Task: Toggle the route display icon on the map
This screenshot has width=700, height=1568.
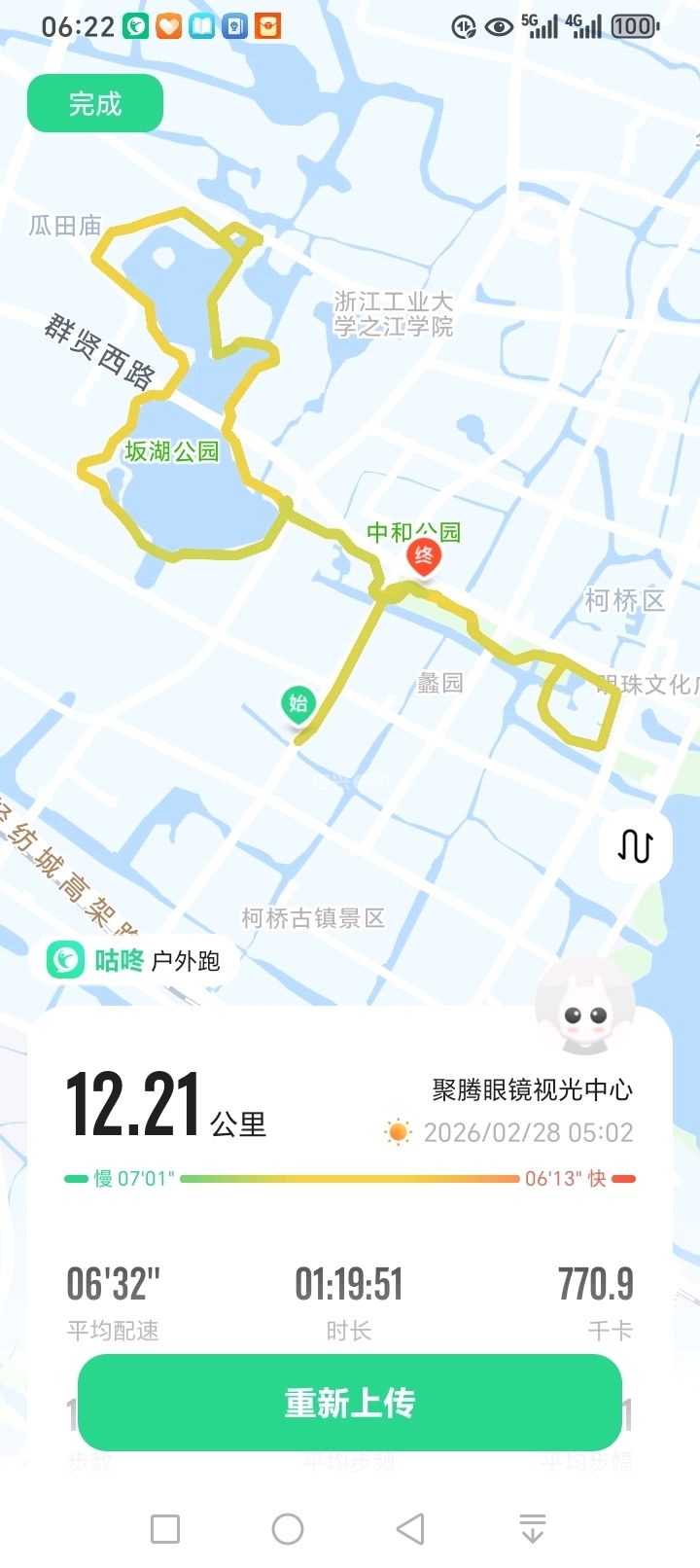Action: 636,846
